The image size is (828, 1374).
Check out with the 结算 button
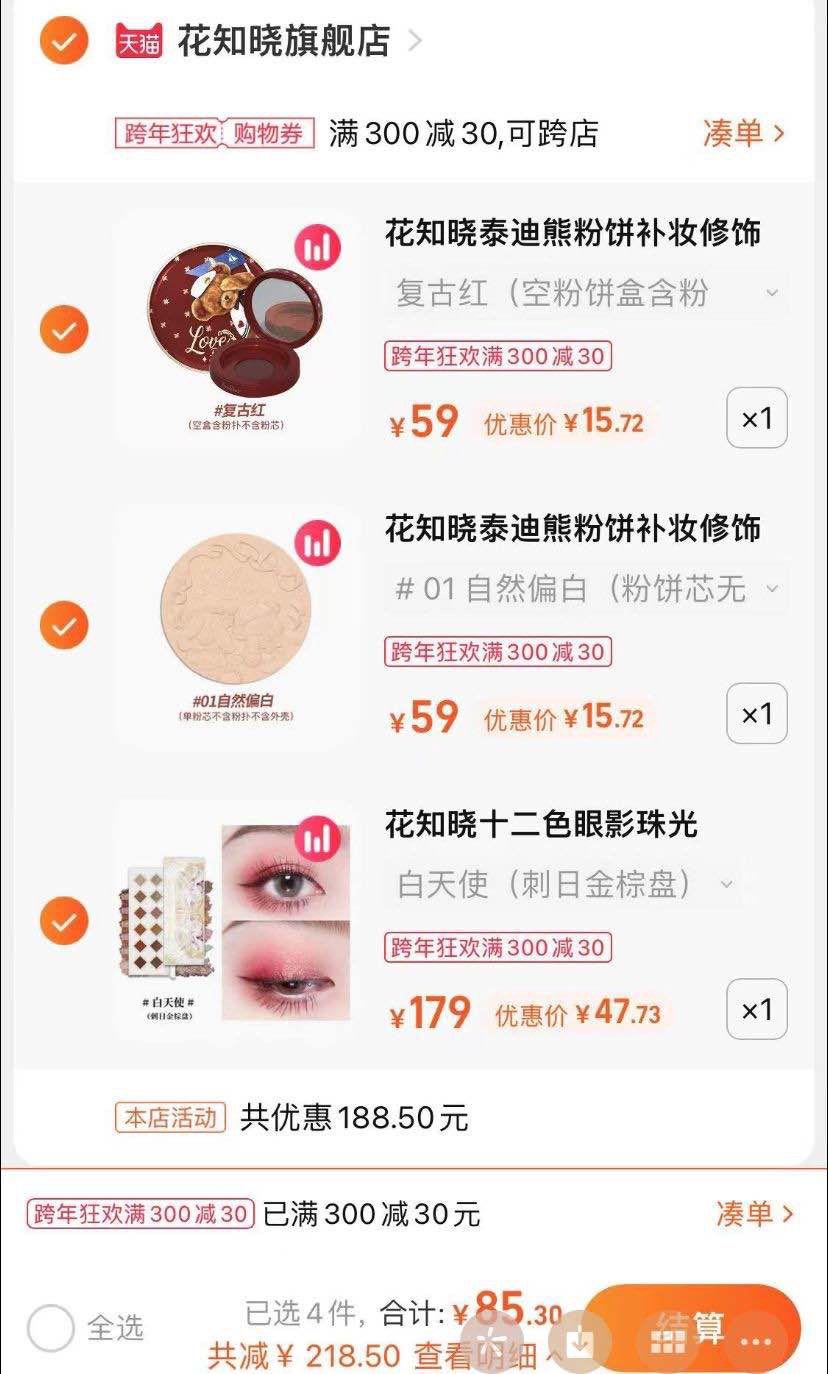point(692,1328)
